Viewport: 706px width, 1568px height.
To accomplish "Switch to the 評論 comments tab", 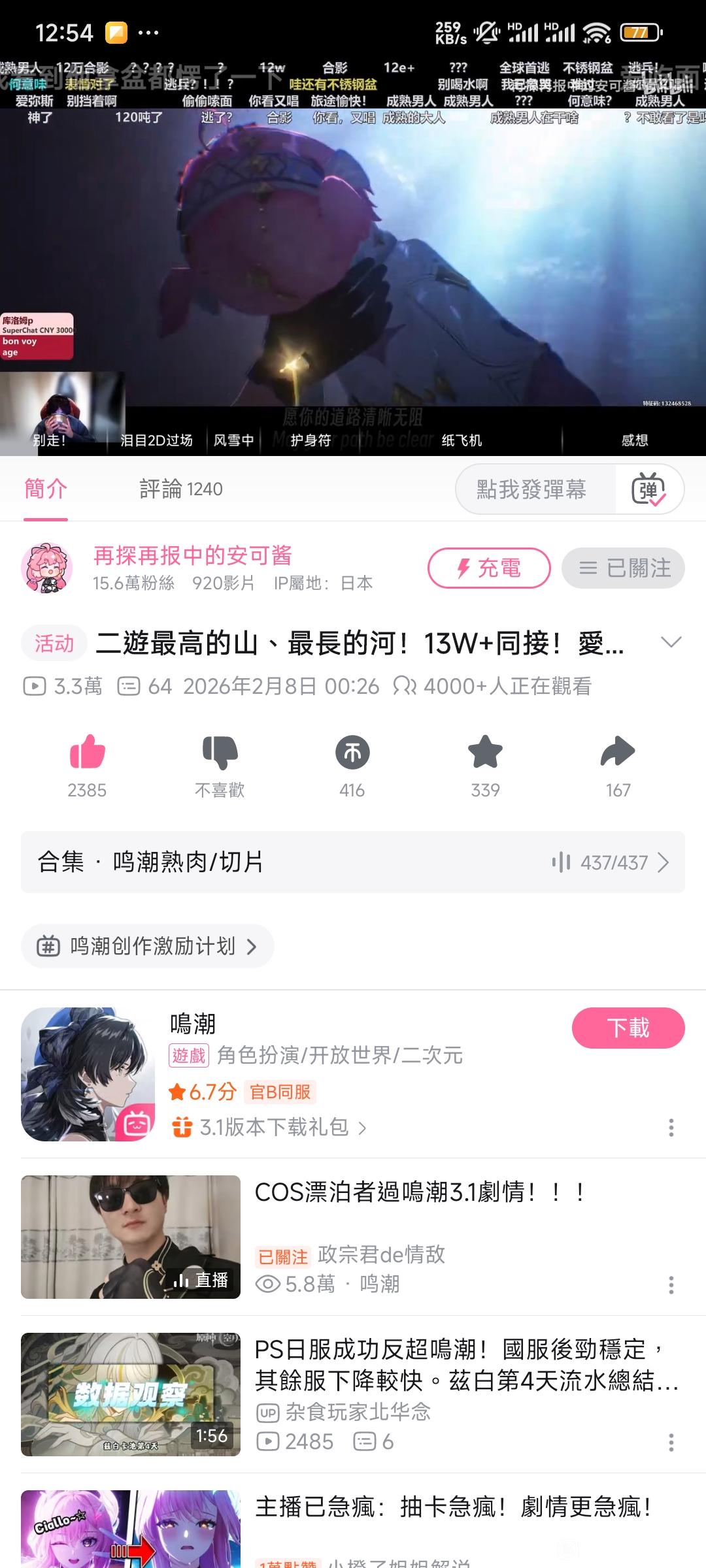I will pyautogui.click(x=180, y=489).
